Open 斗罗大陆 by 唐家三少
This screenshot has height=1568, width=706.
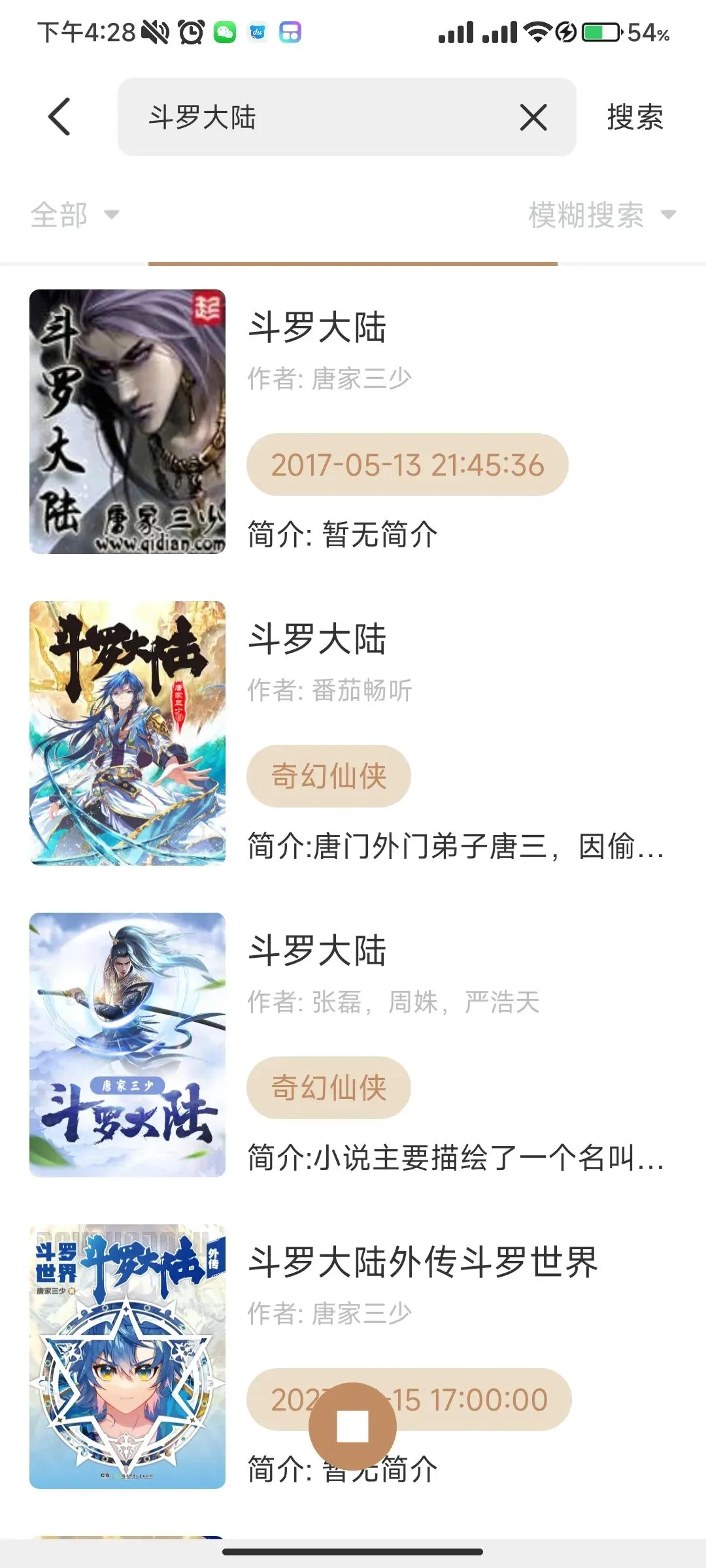pyautogui.click(x=353, y=421)
